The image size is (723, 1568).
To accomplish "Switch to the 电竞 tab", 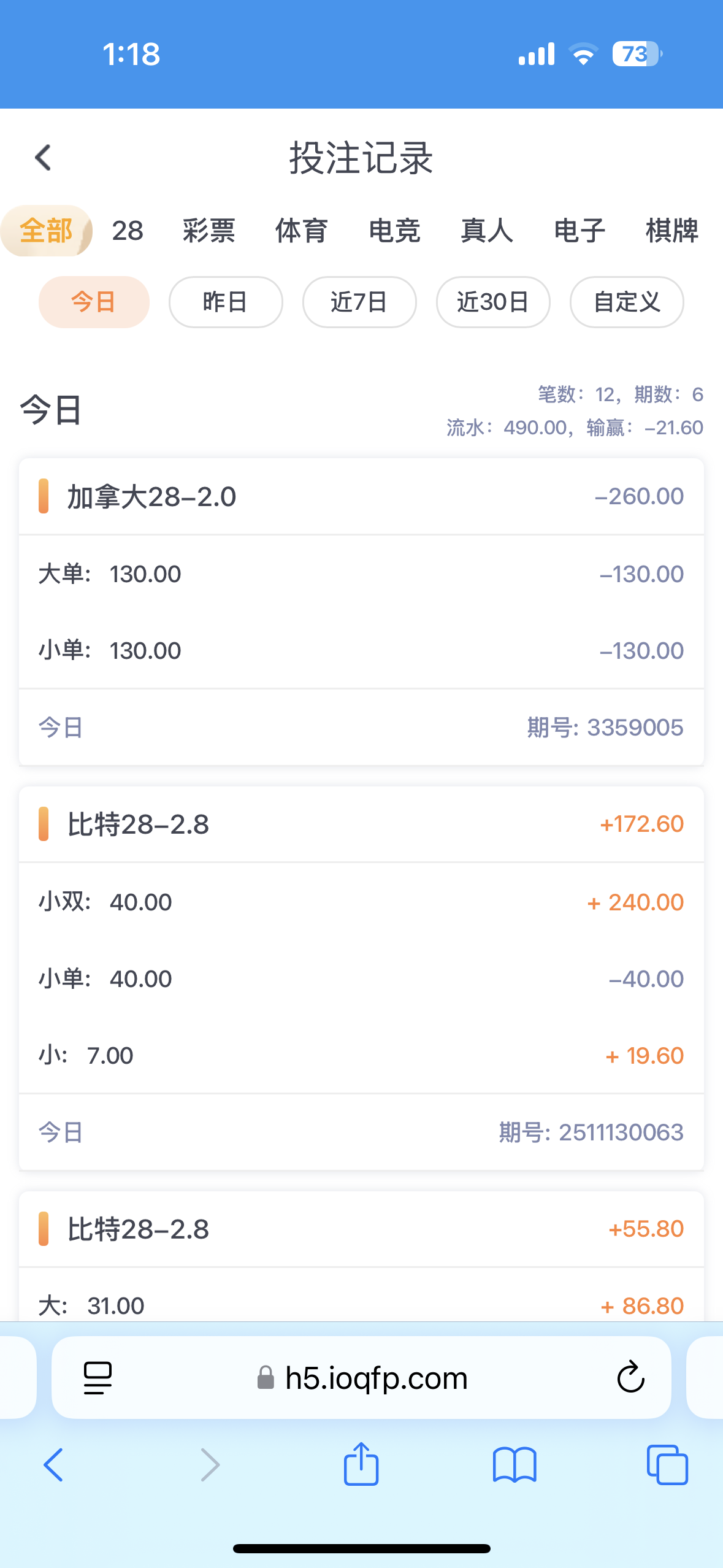I will [394, 231].
